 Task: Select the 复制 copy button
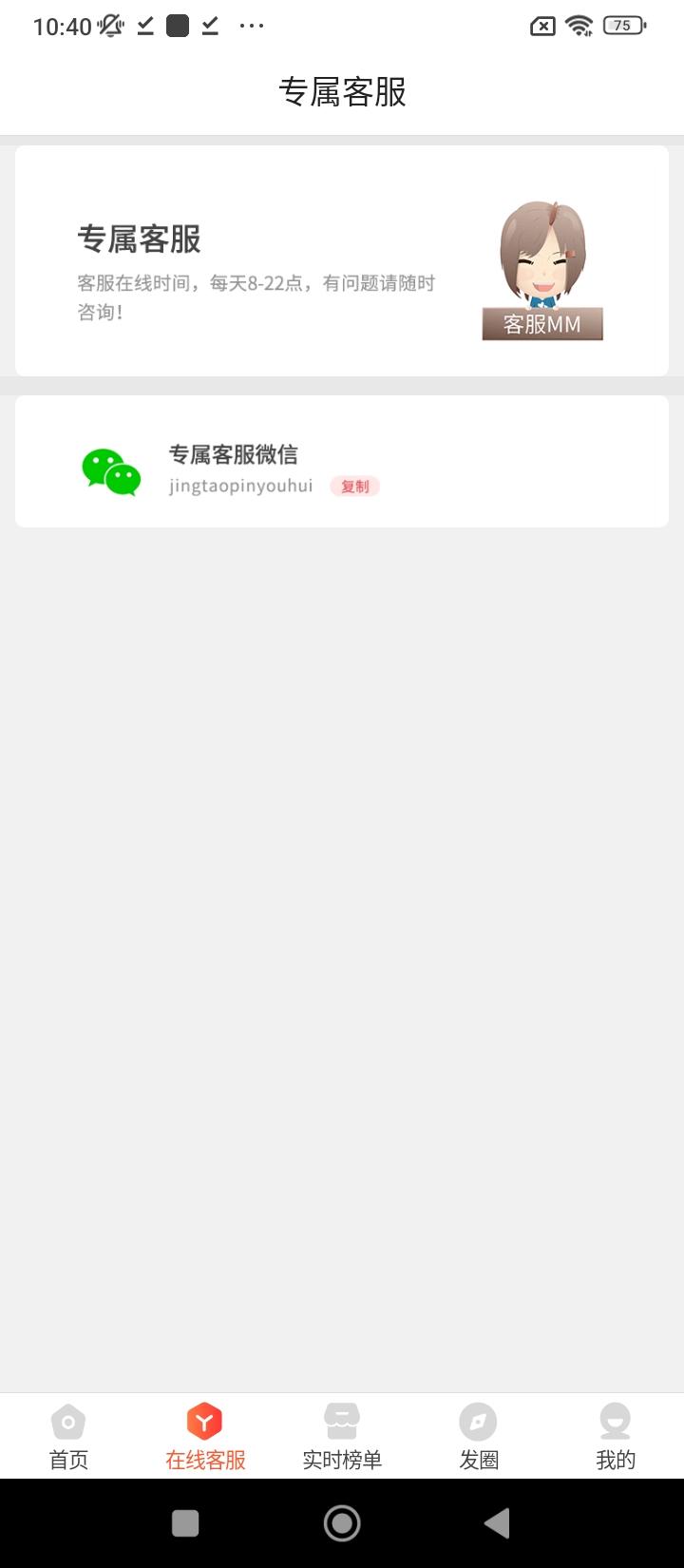click(354, 487)
